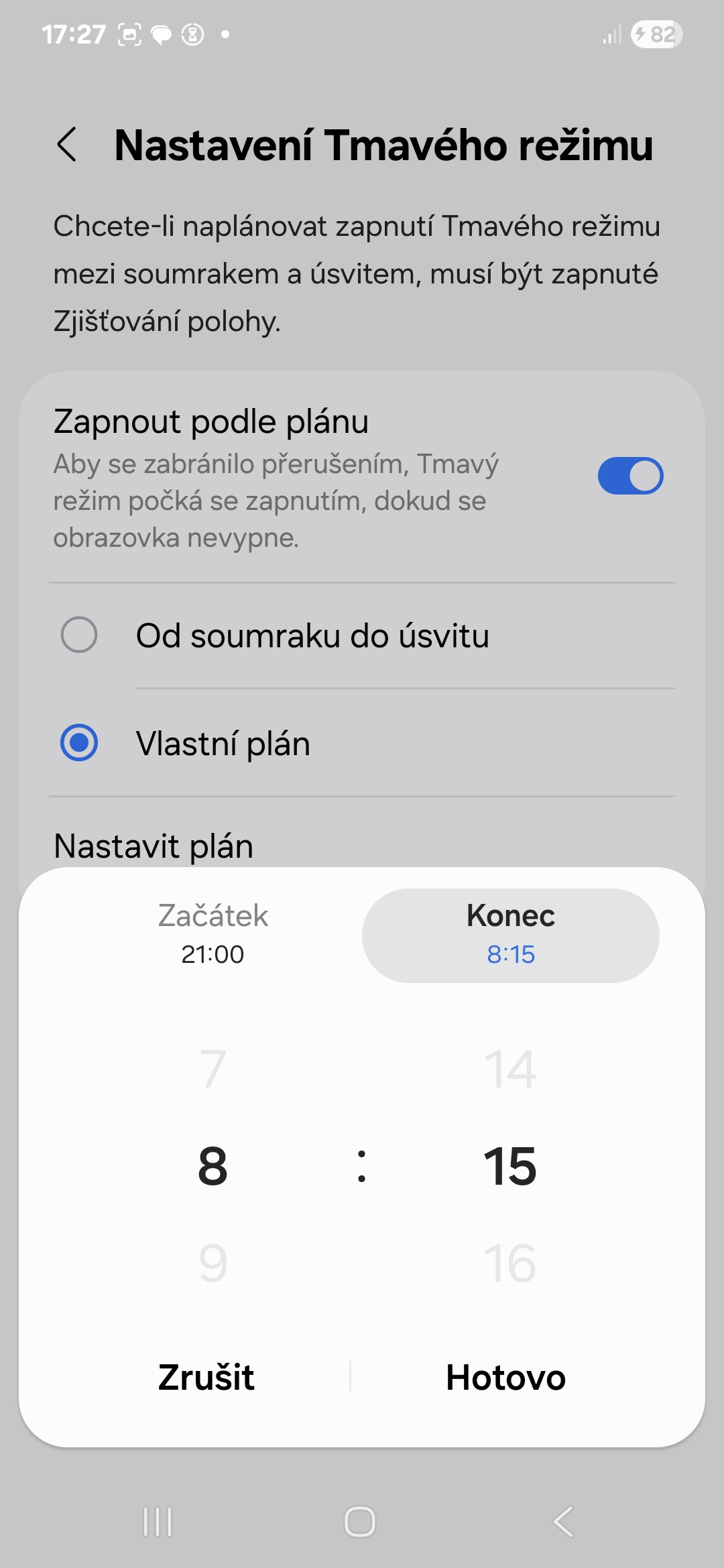Switch to Začátek 21:00 tab

(x=213, y=935)
